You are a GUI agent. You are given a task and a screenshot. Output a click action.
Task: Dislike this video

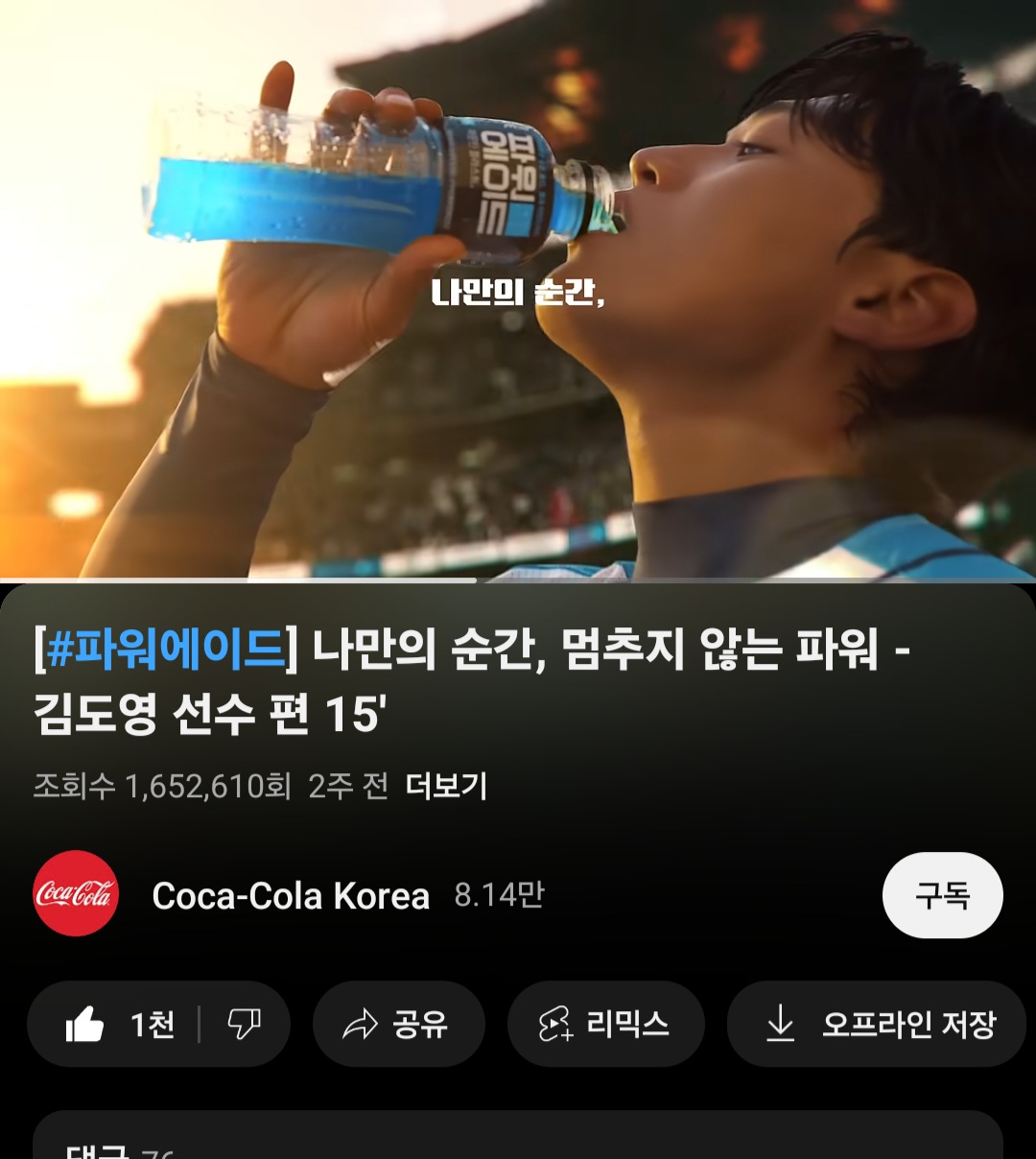244,1025
